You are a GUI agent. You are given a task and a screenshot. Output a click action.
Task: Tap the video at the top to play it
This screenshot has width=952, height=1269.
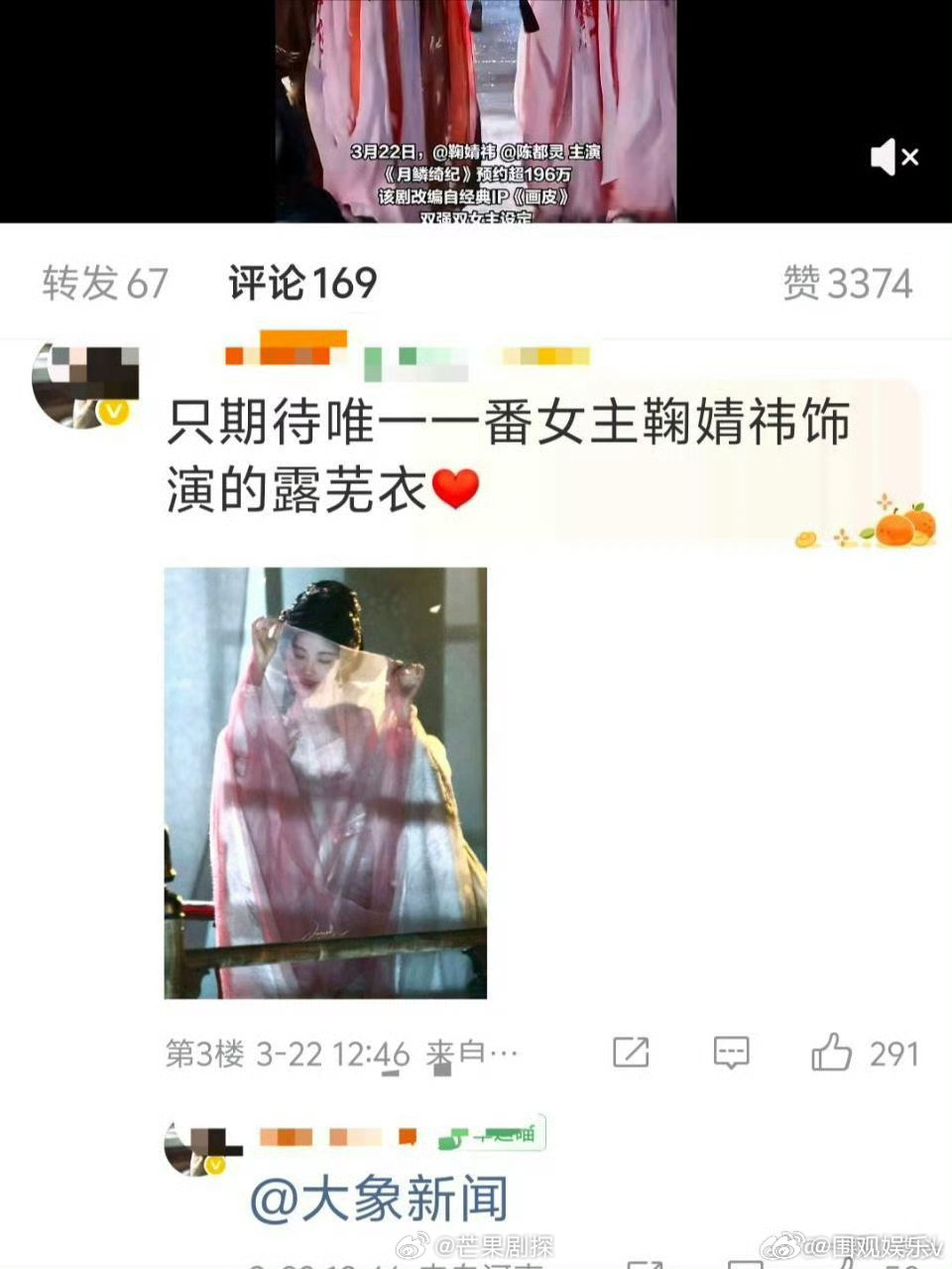point(476,109)
